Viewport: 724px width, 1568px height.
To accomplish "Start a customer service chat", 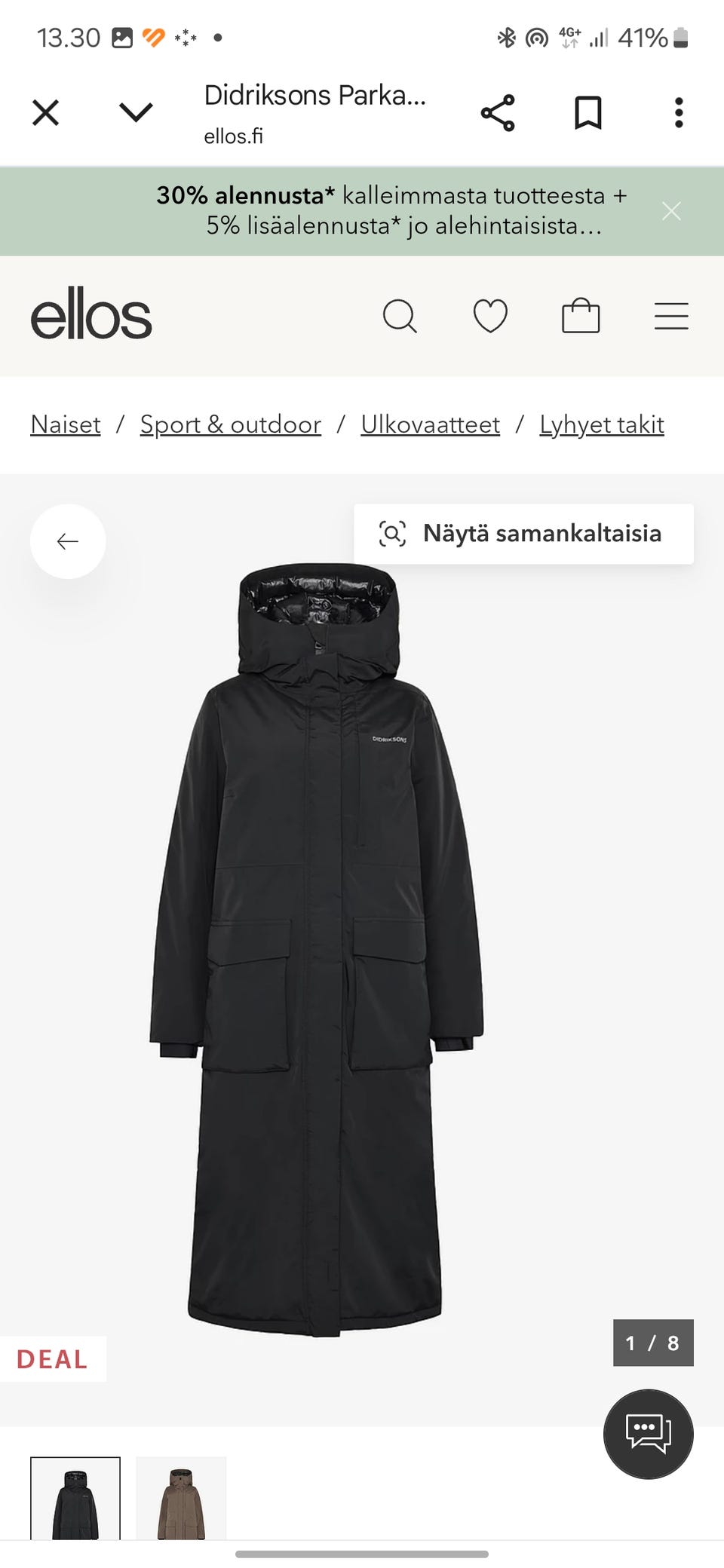I will click(649, 1434).
